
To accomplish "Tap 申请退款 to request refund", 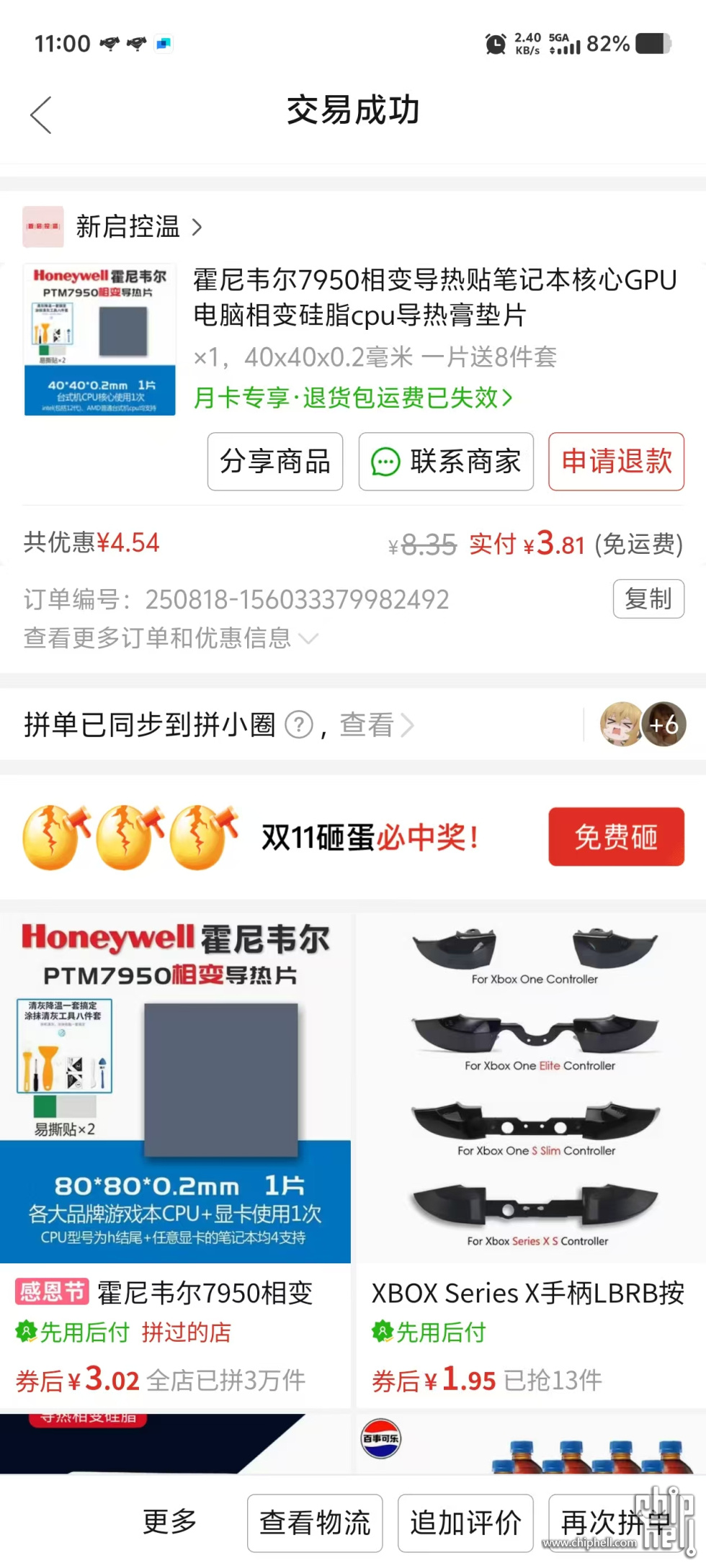I will [616, 462].
